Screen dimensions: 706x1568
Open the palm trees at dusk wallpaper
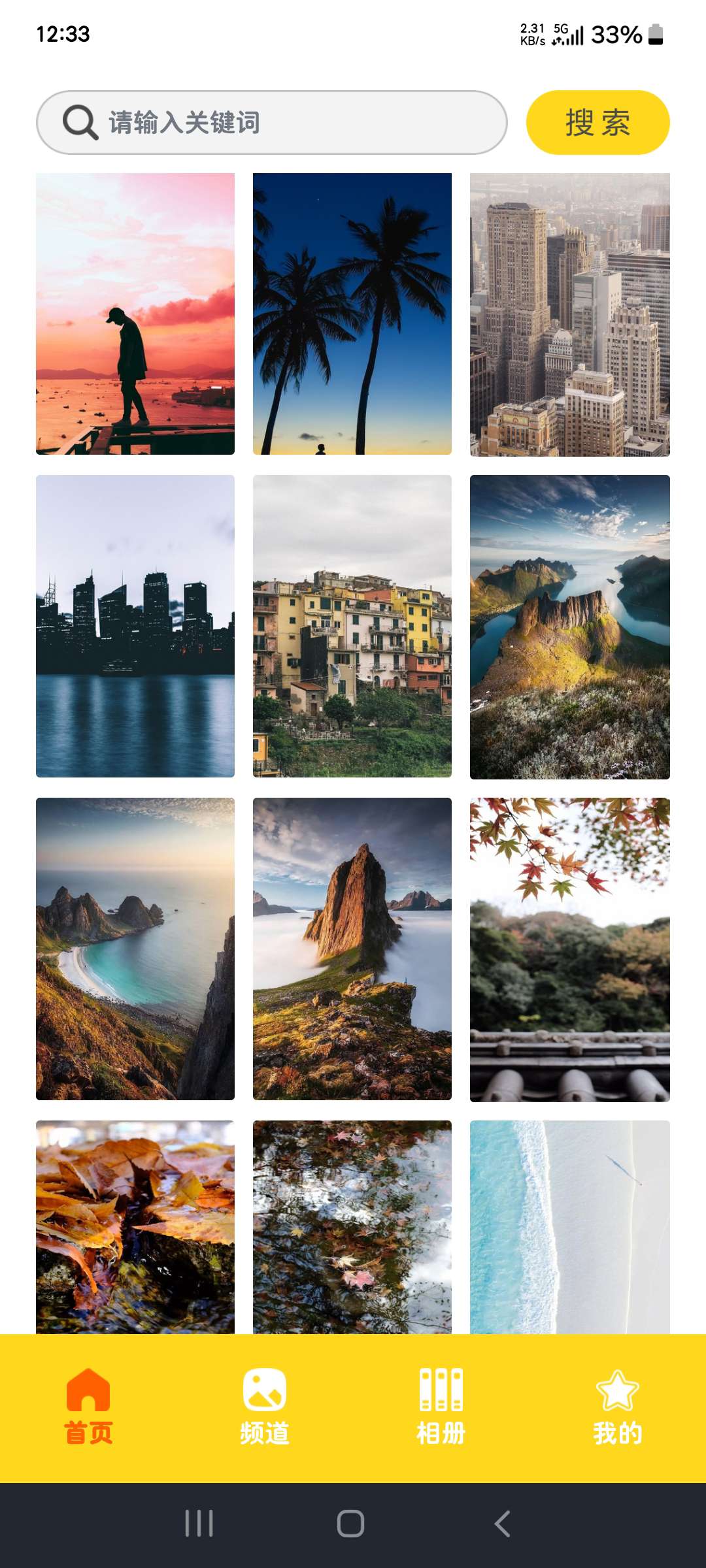click(352, 314)
